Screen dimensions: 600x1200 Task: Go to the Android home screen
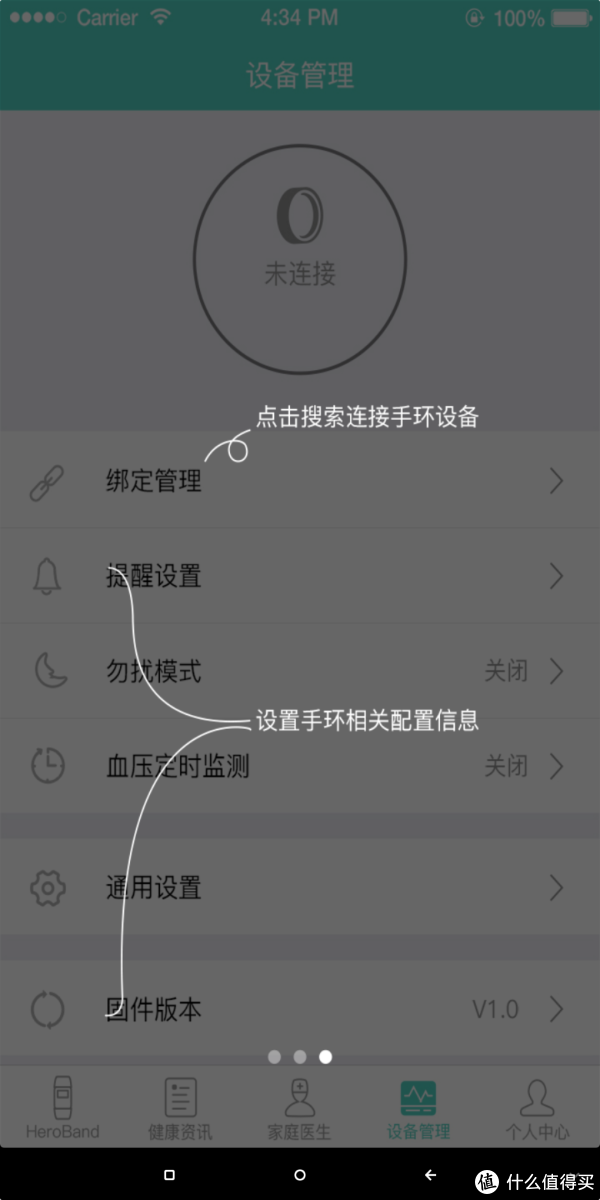(x=300, y=1175)
